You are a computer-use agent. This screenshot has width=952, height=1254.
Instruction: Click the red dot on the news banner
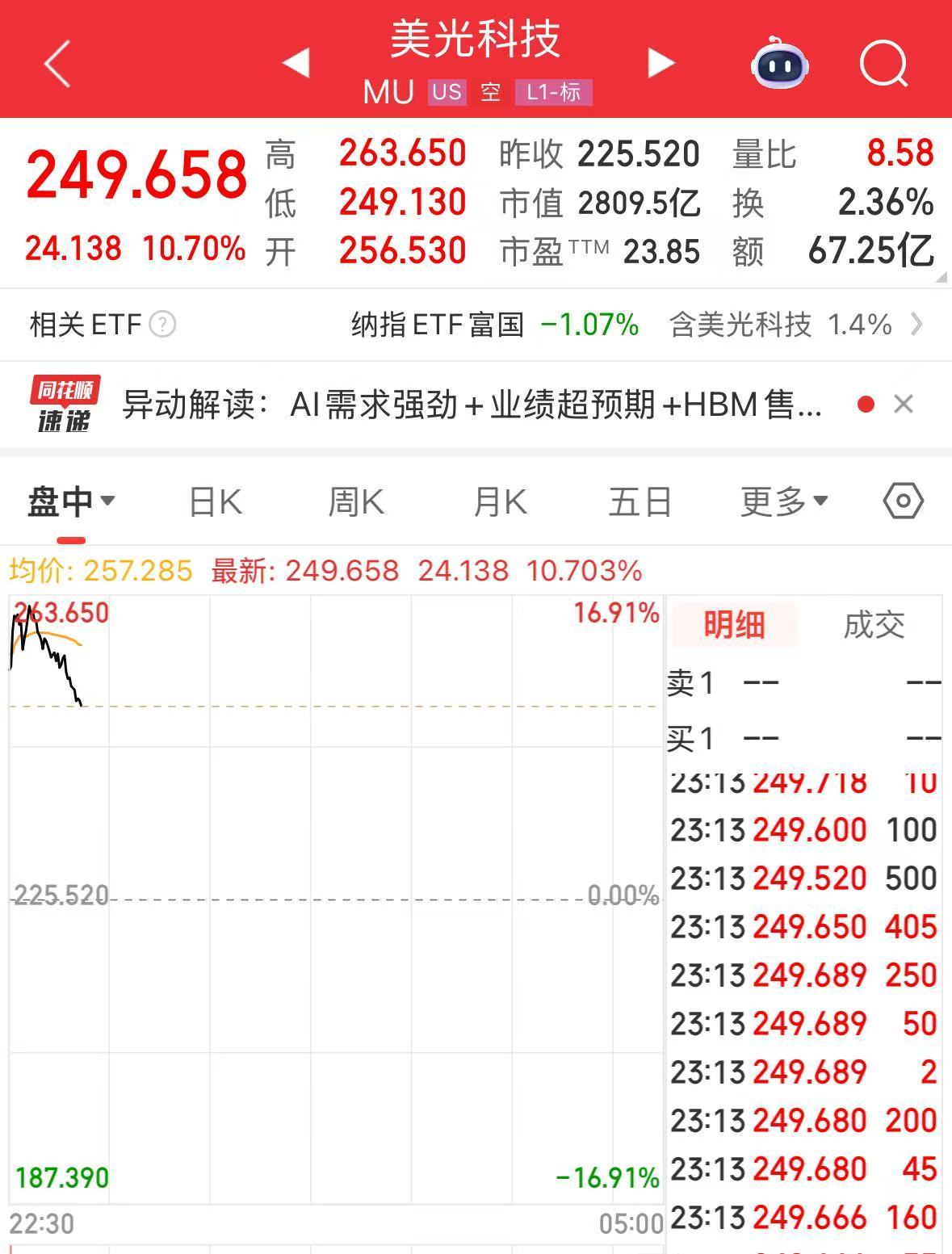point(866,404)
